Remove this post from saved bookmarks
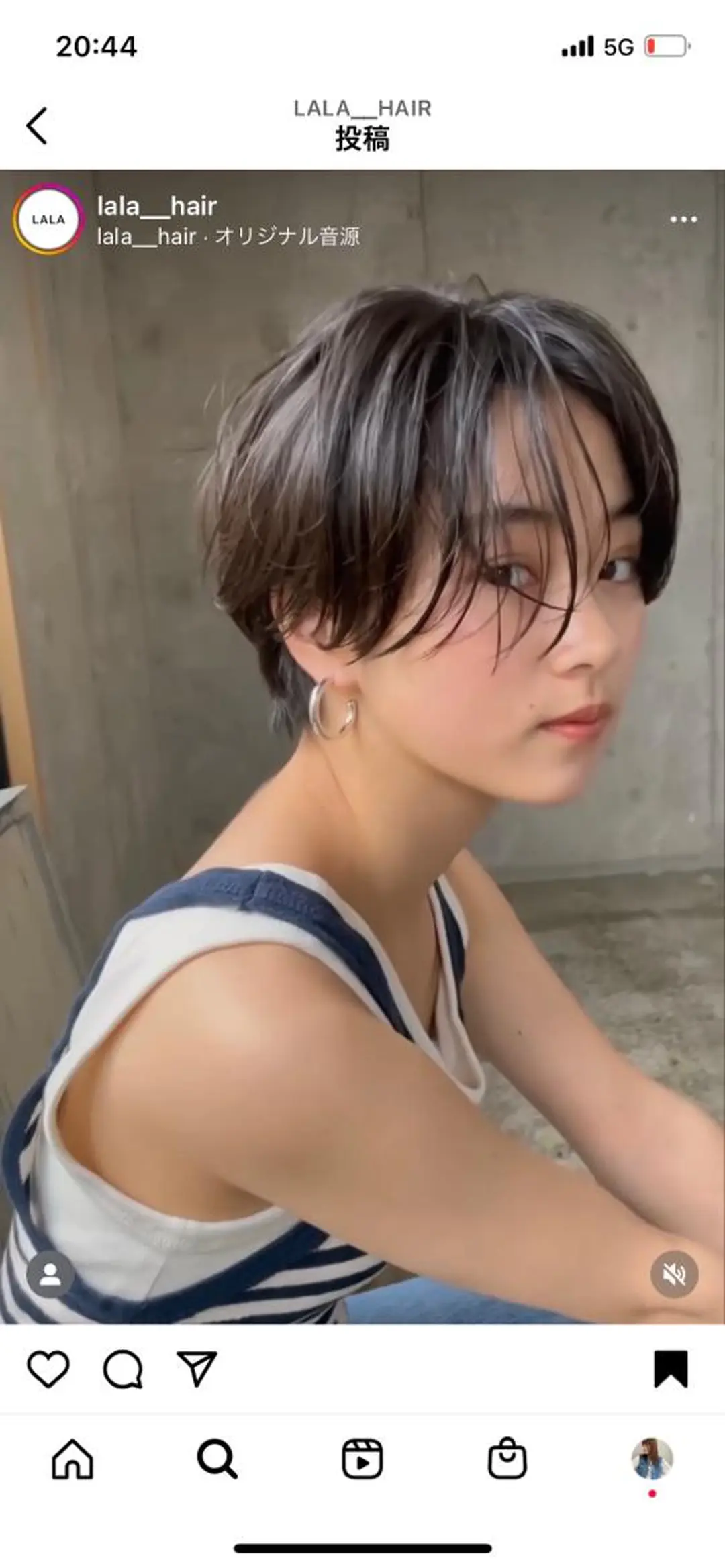This screenshot has width=725, height=1568. coord(671,1369)
